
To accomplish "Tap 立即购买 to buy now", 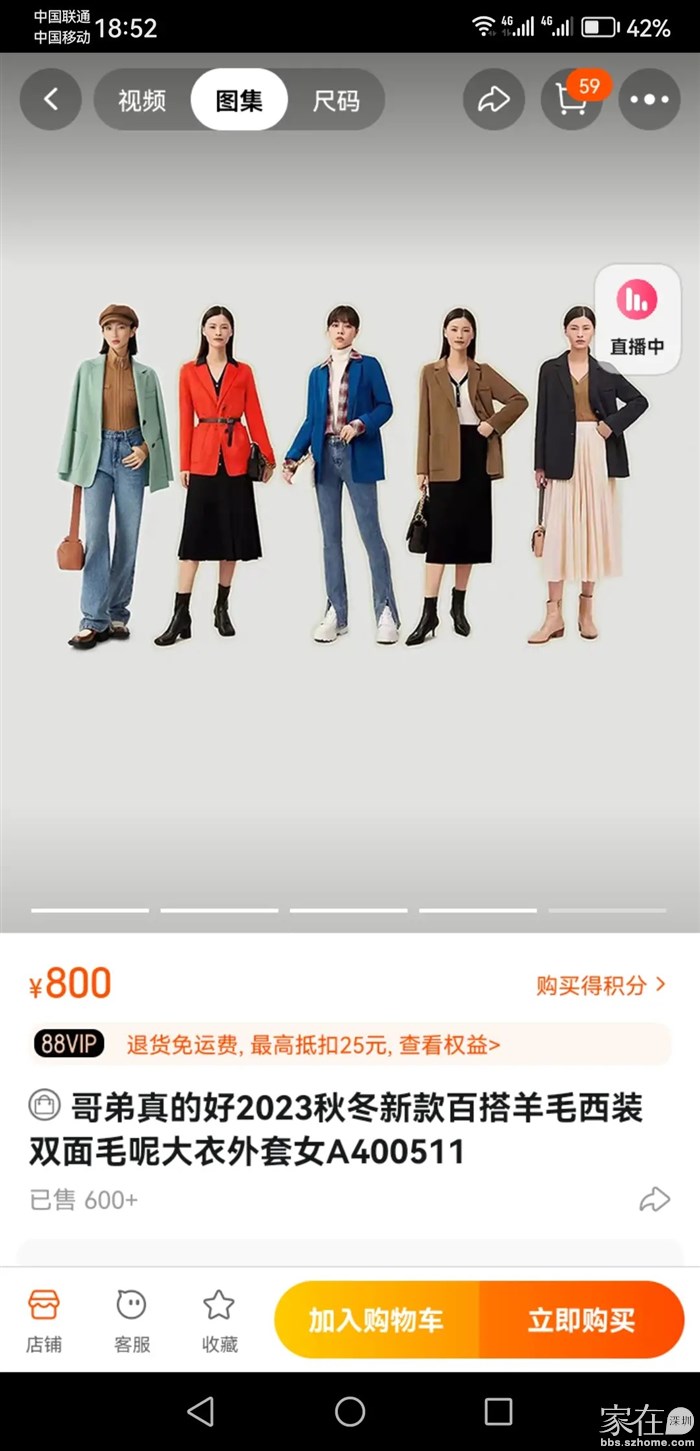I will click(x=581, y=1320).
